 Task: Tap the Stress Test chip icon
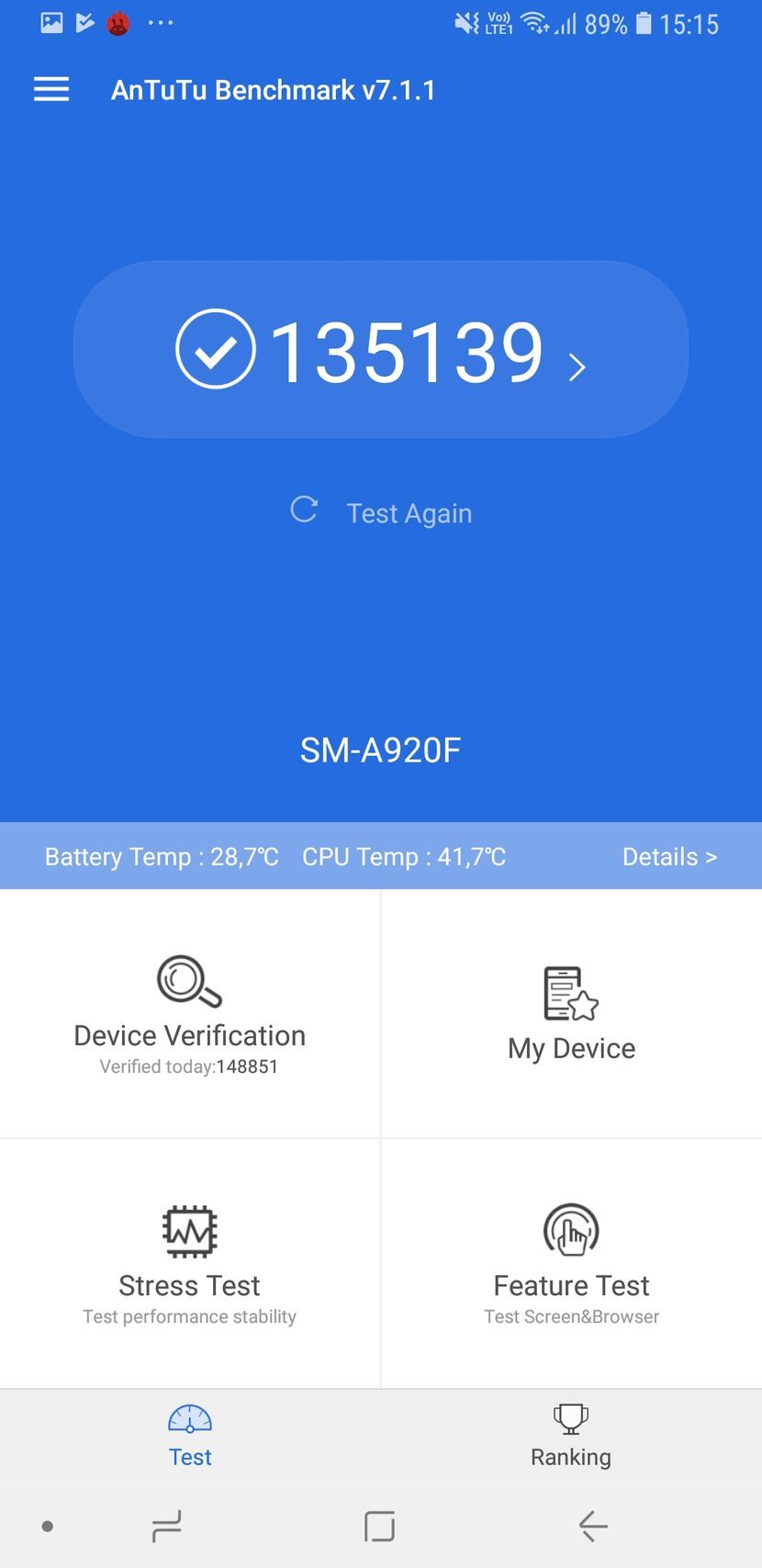tap(189, 1231)
